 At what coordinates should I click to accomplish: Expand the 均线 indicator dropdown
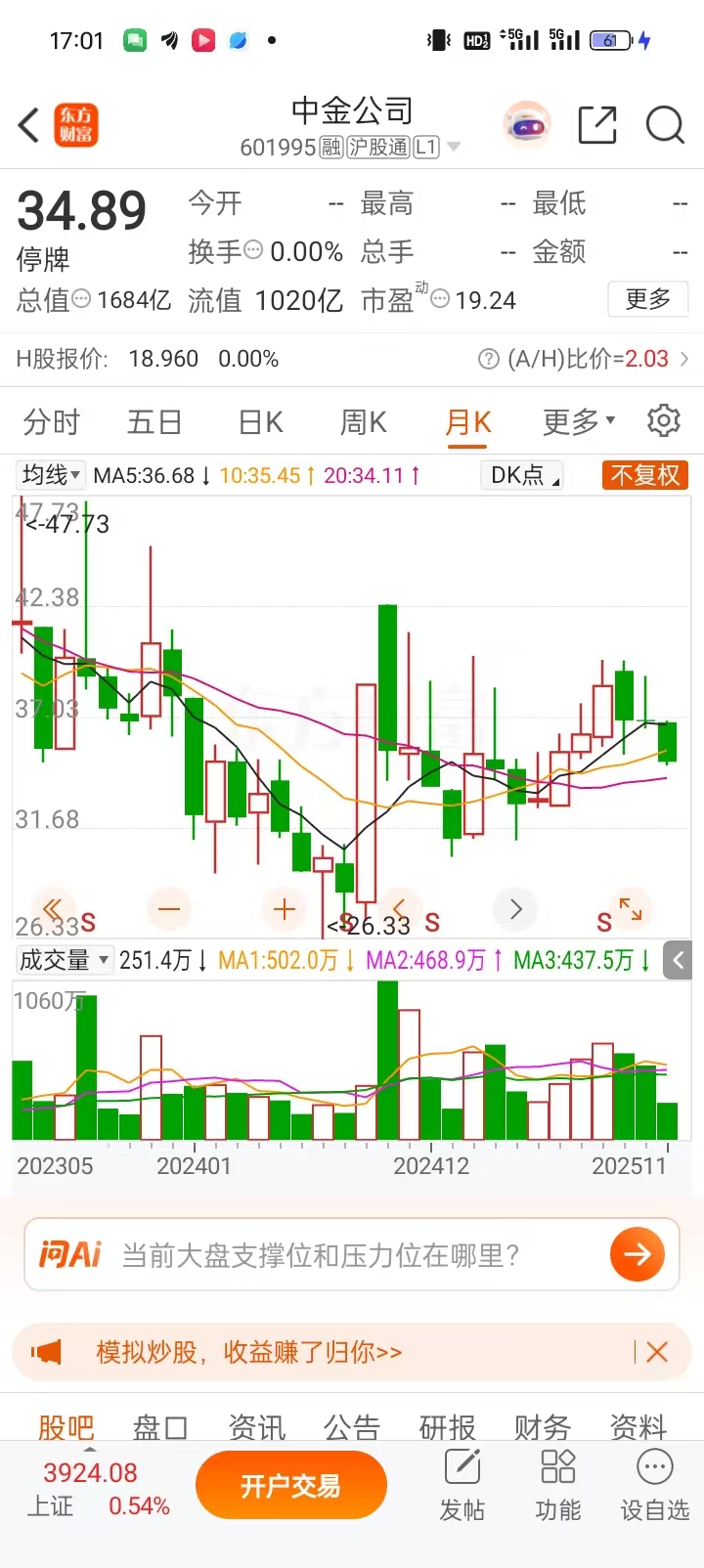(51, 475)
